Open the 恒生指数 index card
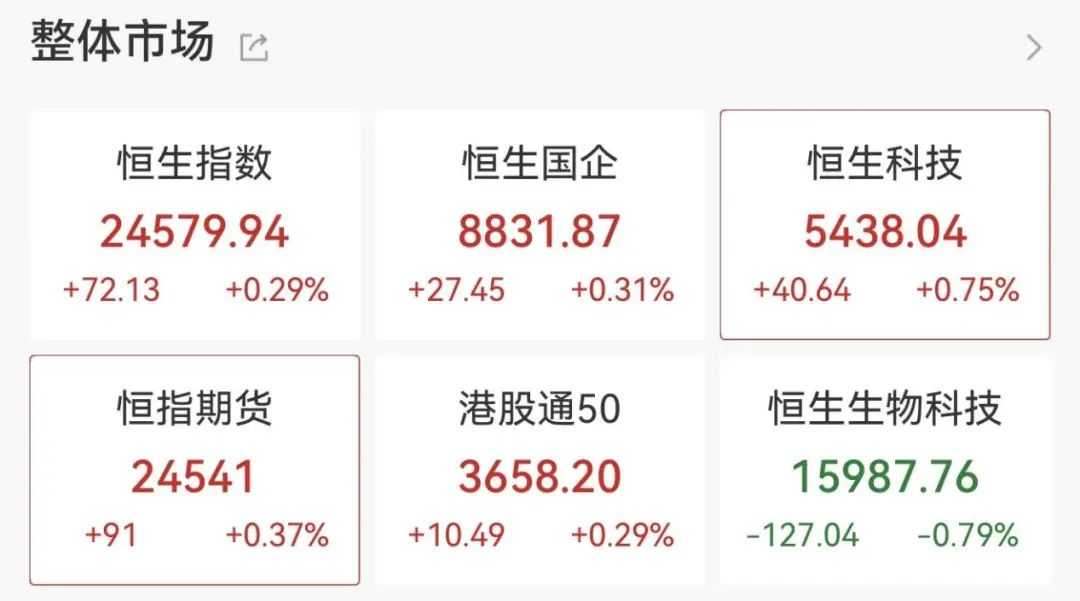The width and height of the screenshot is (1080, 601). tap(195, 225)
